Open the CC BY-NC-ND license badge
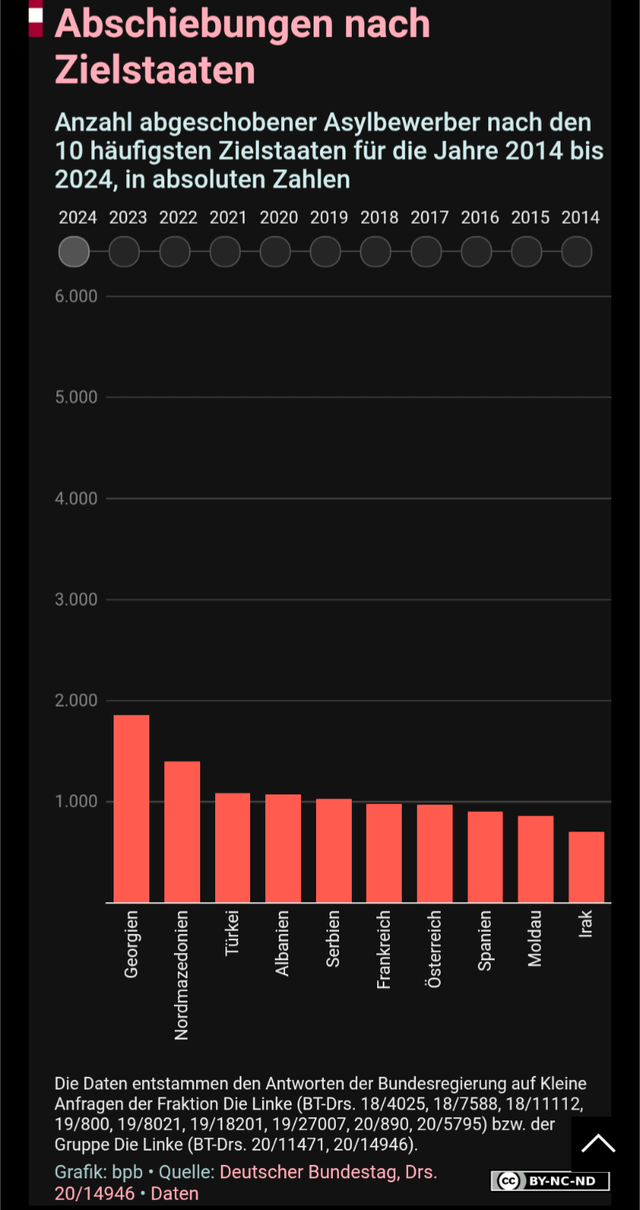The image size is (640, 1210). [550, 1181]
